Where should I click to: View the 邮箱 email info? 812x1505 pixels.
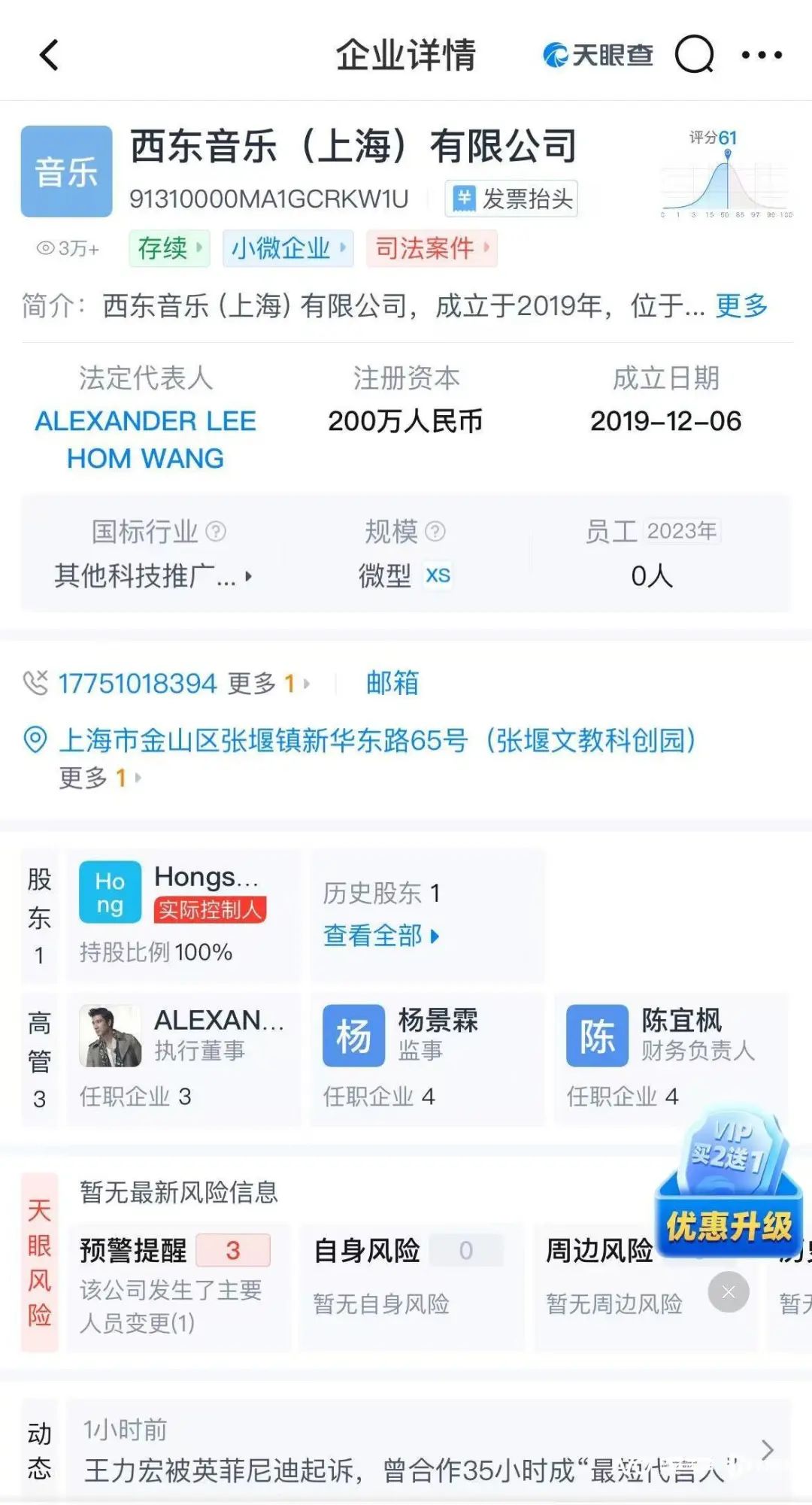392,683
